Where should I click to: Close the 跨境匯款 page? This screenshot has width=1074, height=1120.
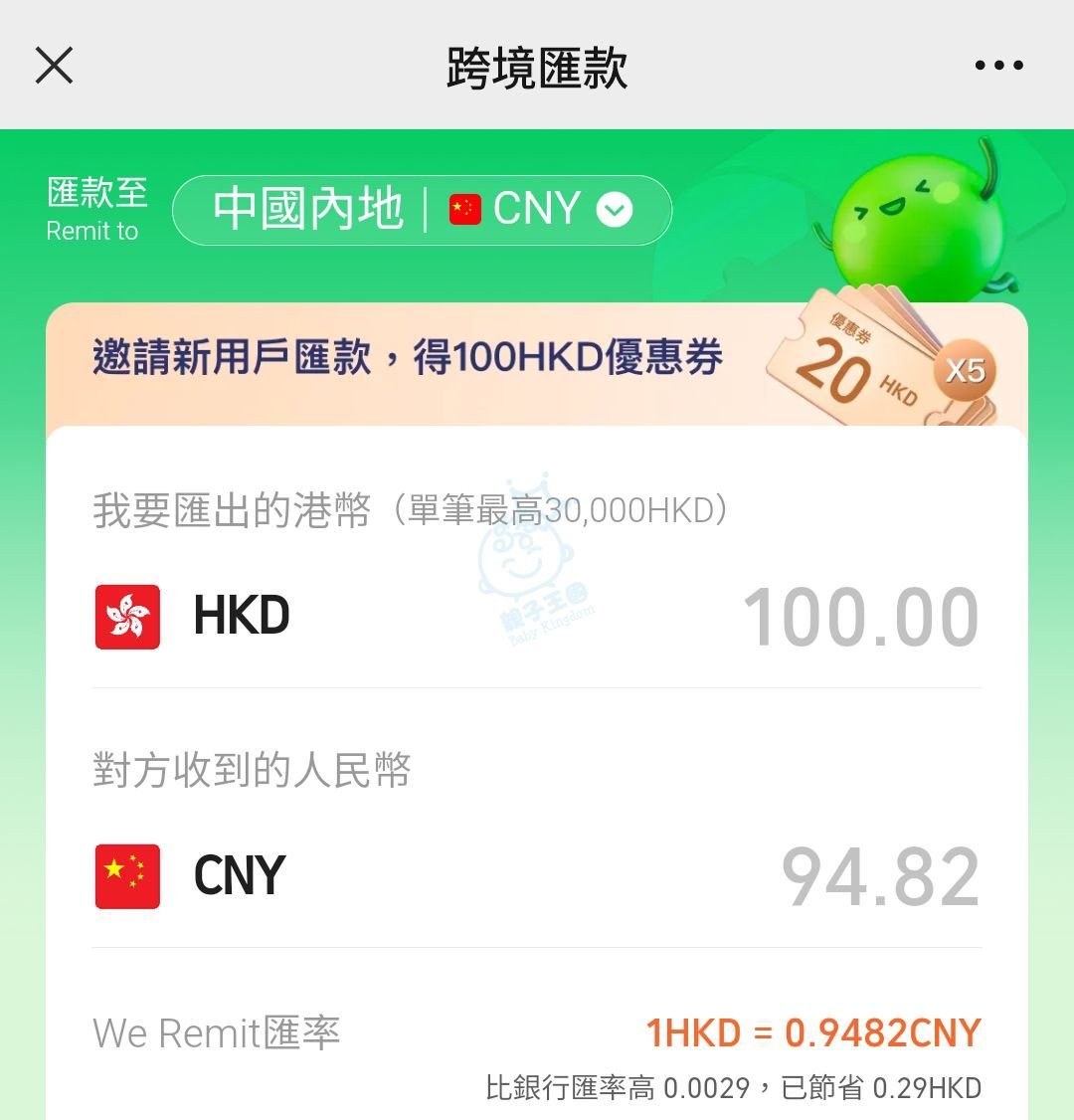click(54, 66)
